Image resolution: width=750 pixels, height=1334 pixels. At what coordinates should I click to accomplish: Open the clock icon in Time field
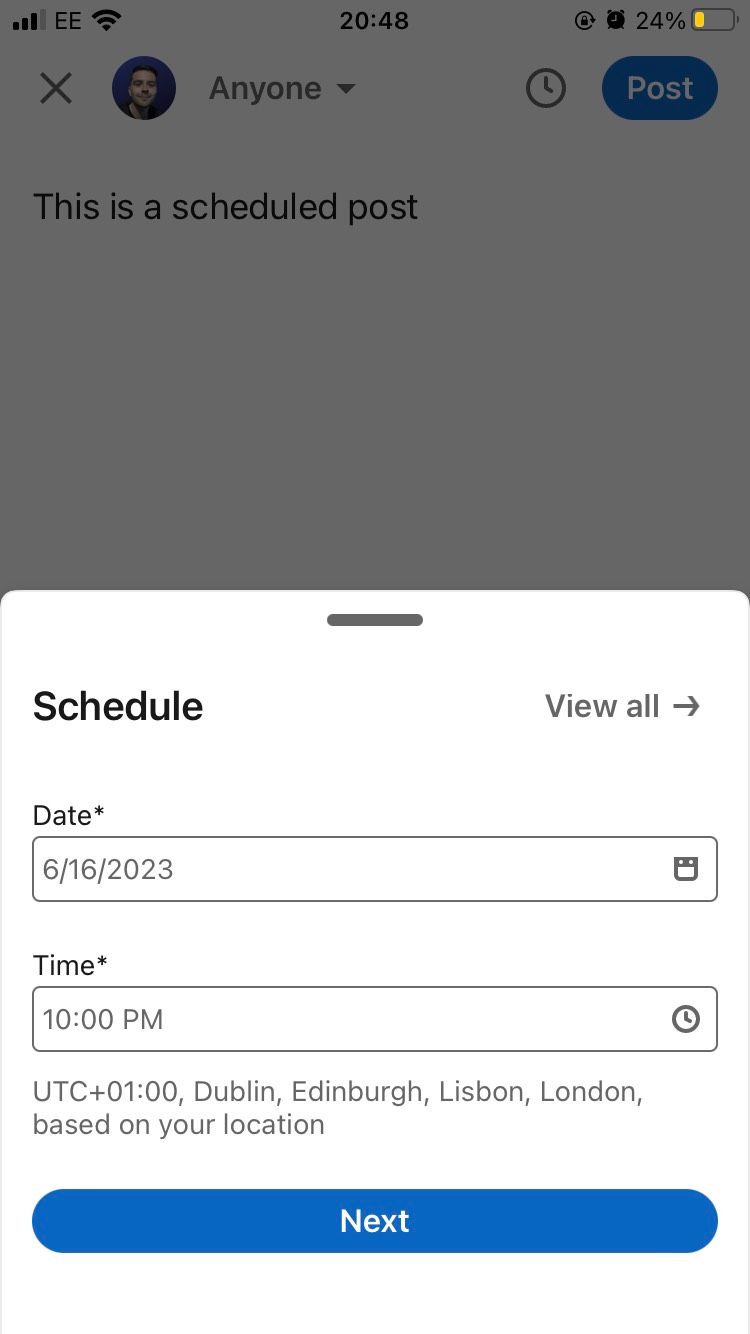[686, 1019]
